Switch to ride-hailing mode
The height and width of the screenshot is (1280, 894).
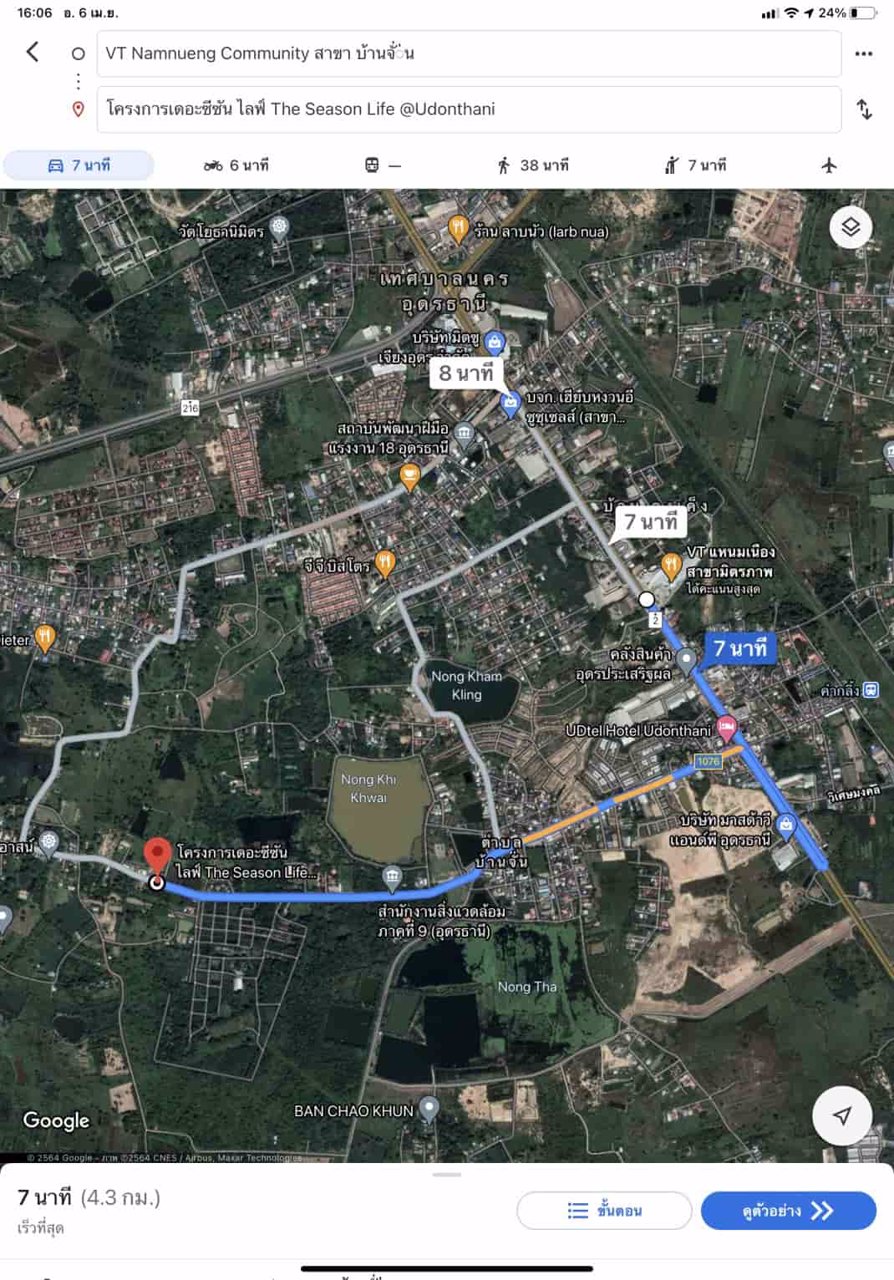coord(694,165)
